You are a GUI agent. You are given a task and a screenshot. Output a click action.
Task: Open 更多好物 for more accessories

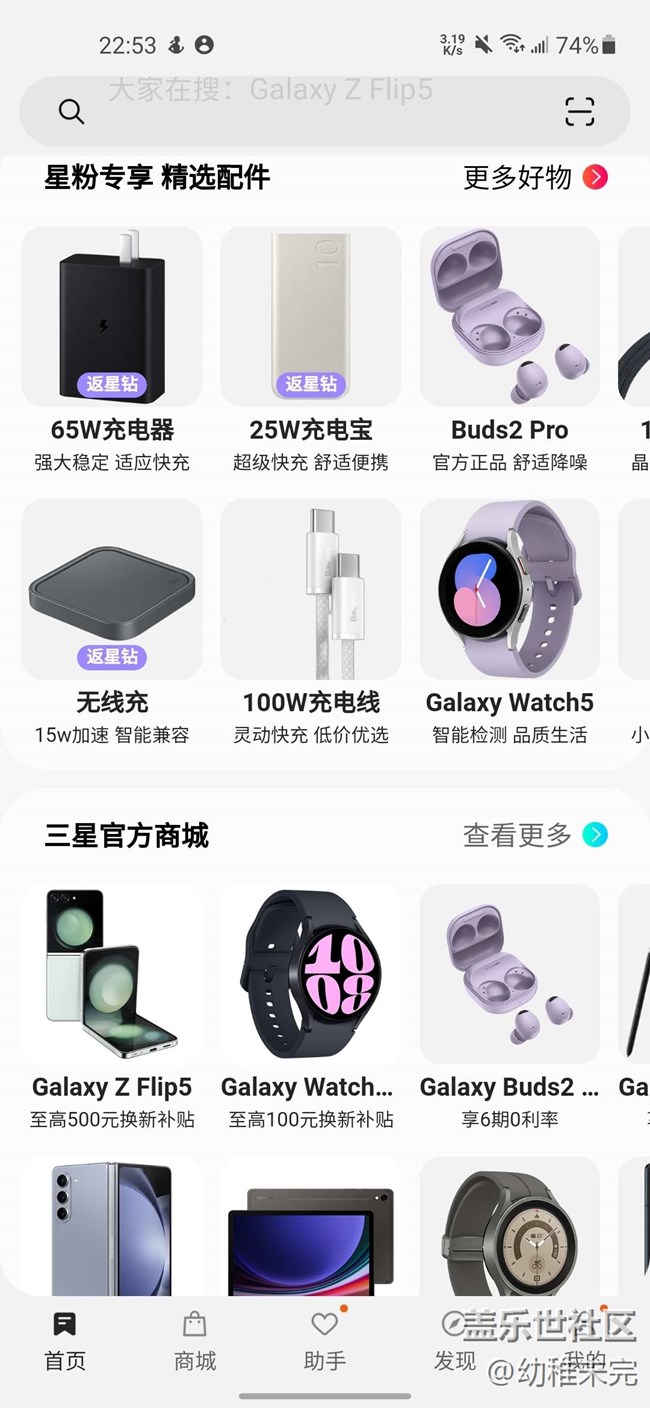coord(535,178)
